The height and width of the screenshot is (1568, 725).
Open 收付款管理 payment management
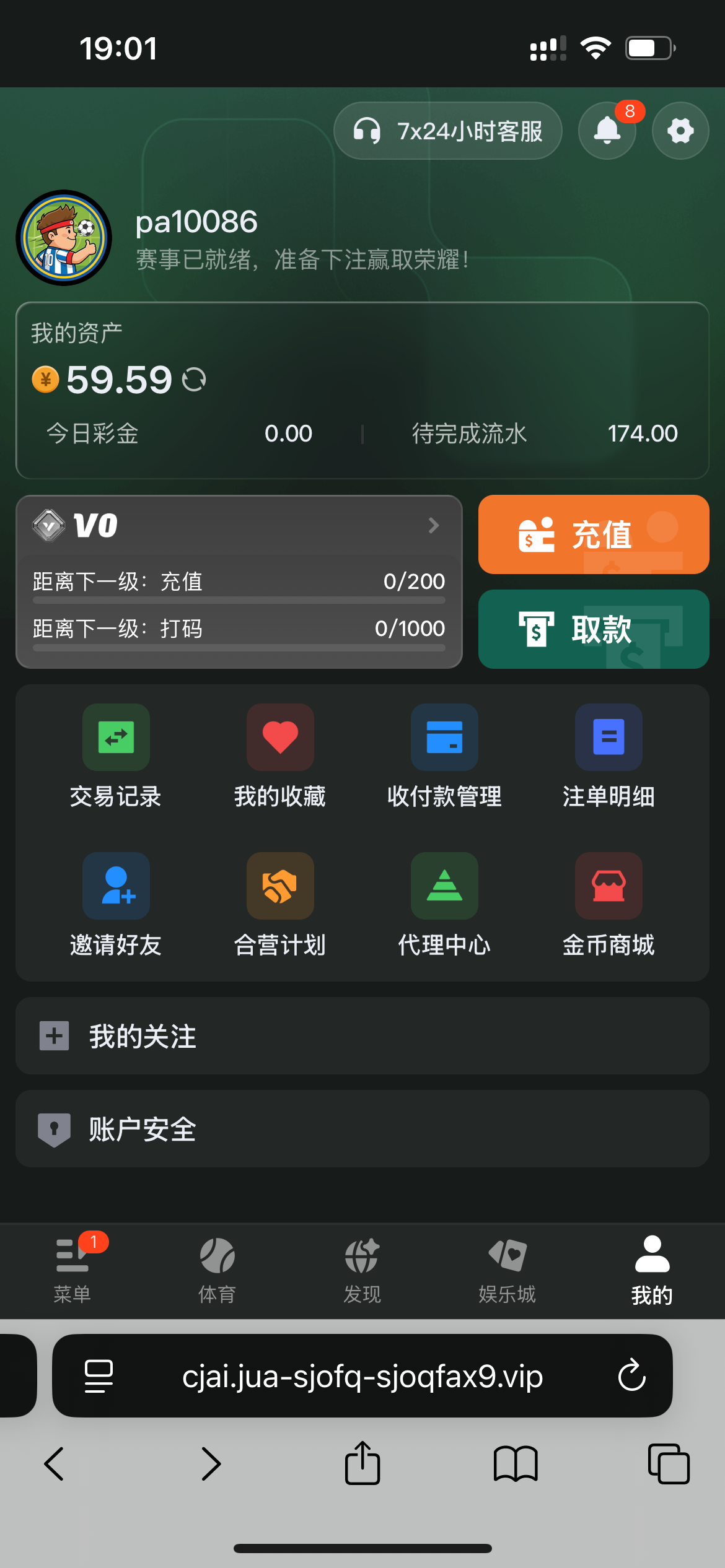tap(444, 756)
